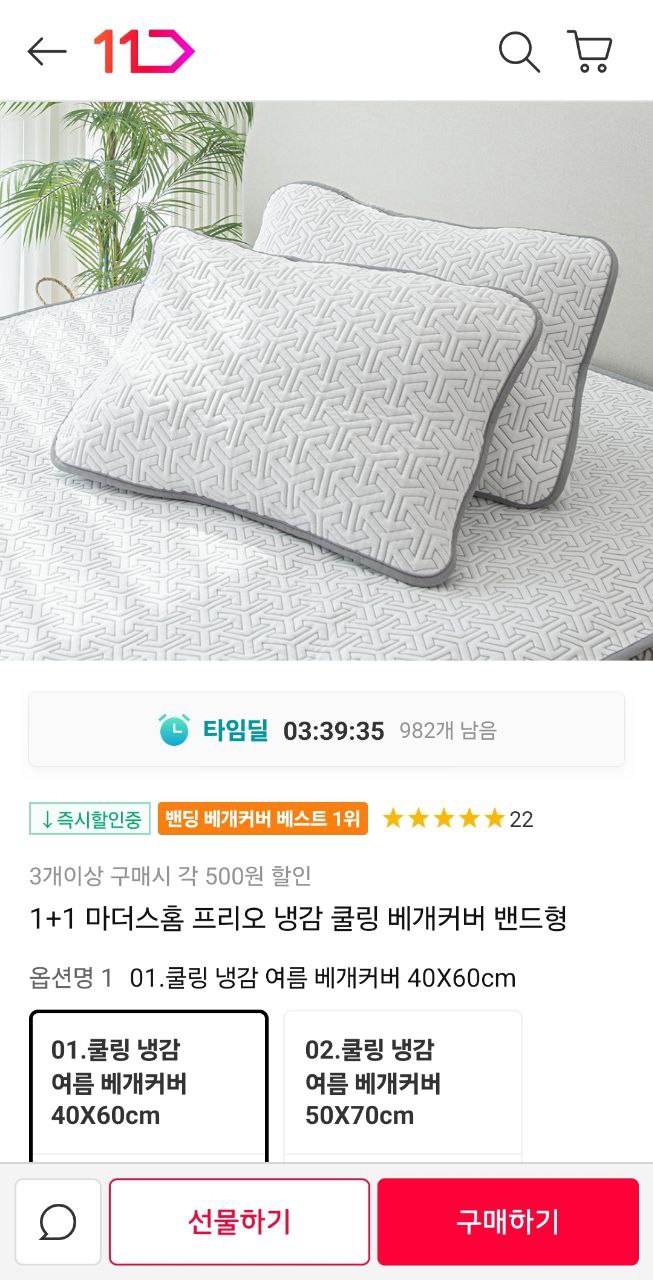Image resolution: width=653 pixels, height=1280 pixels.
Task: Tap 구매하기 to buy now
Action: pyautogui.click(x=507, y=1221)
